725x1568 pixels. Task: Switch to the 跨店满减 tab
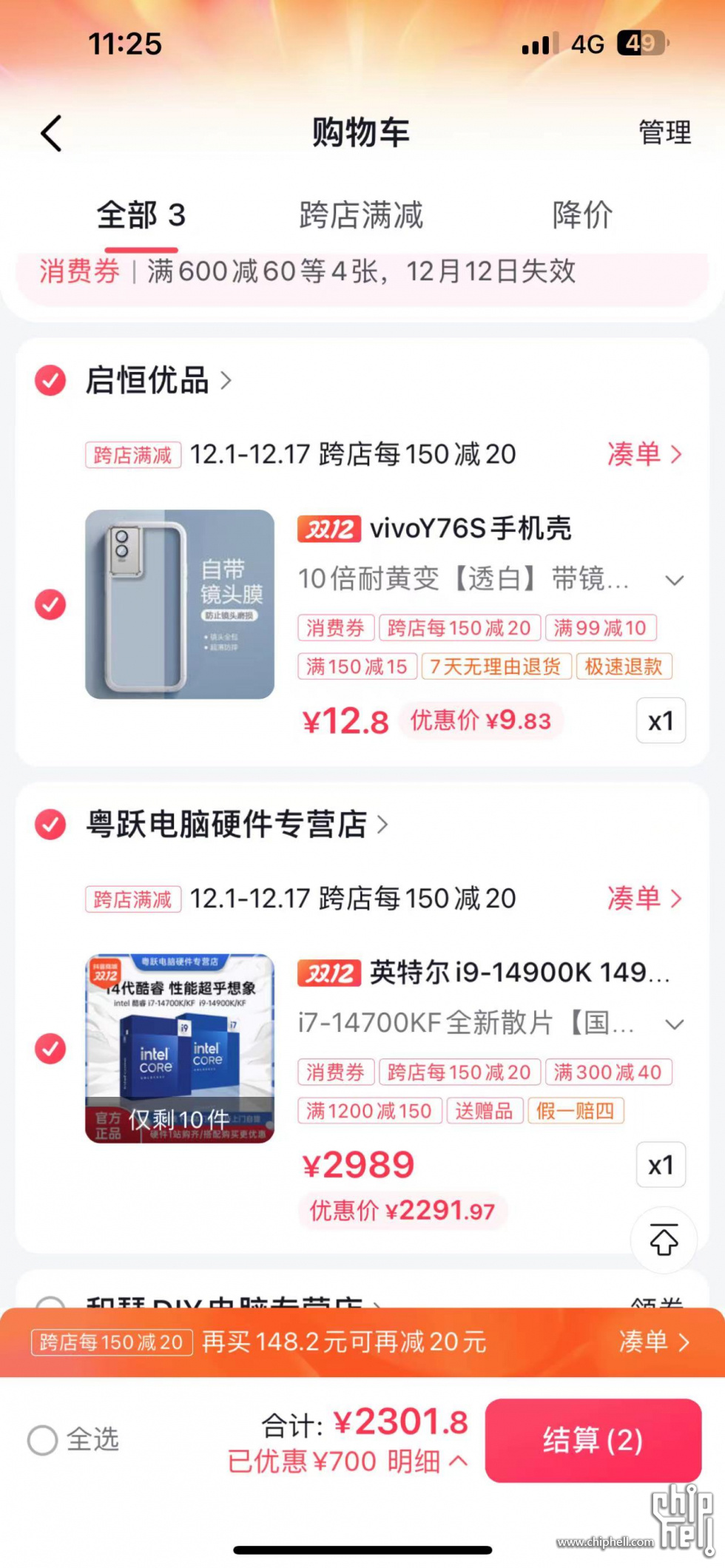(x=361, y=215)
